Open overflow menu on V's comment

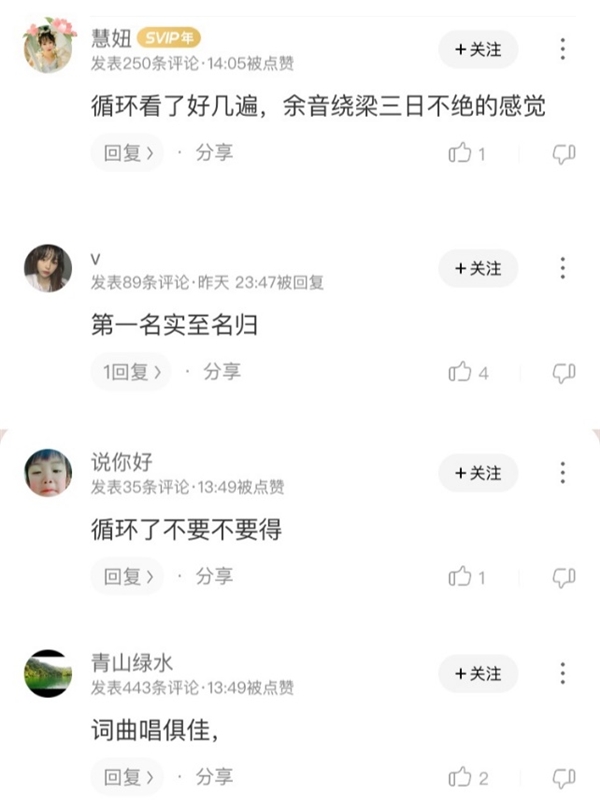pyautogui.click(x=563, y=268)
